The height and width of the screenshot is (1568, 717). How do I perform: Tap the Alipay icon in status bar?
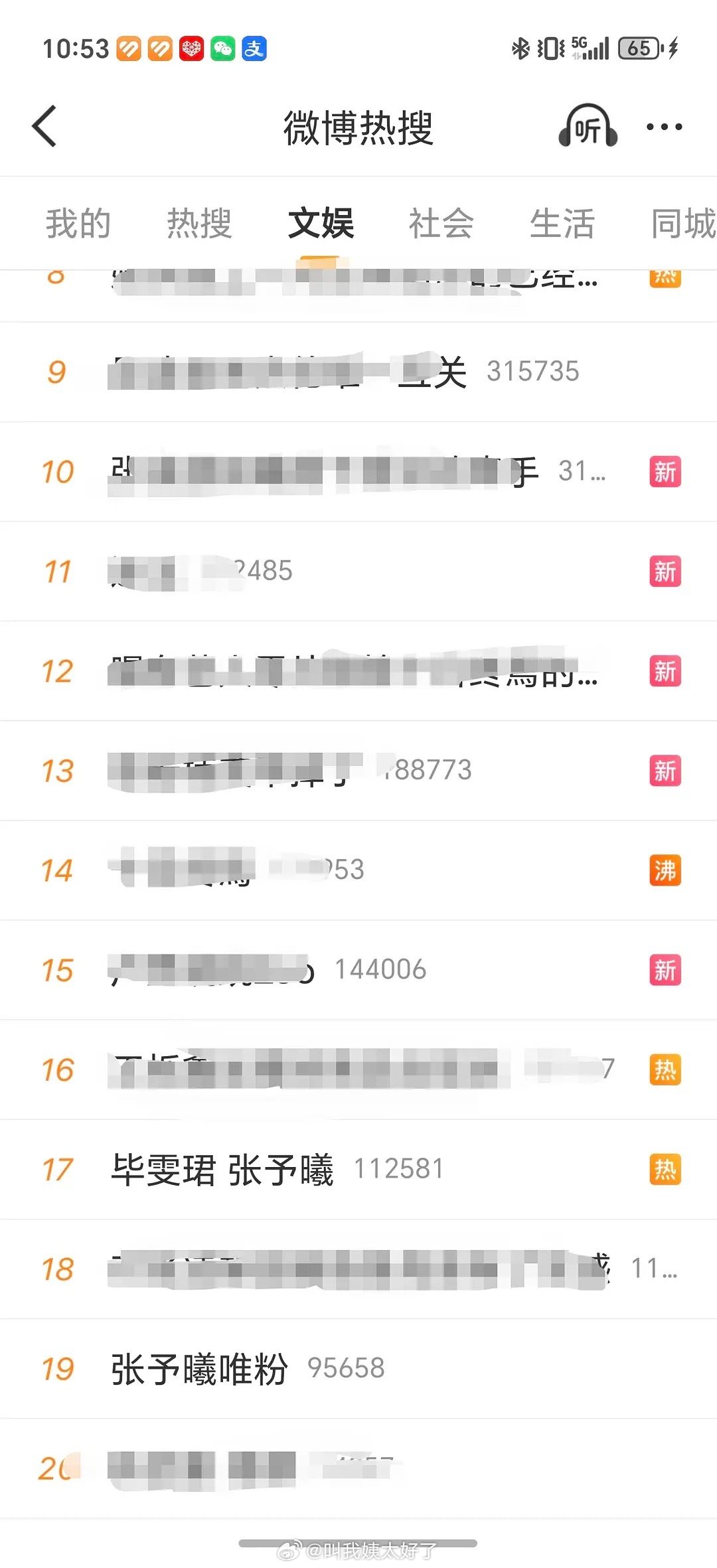[258, 47]
